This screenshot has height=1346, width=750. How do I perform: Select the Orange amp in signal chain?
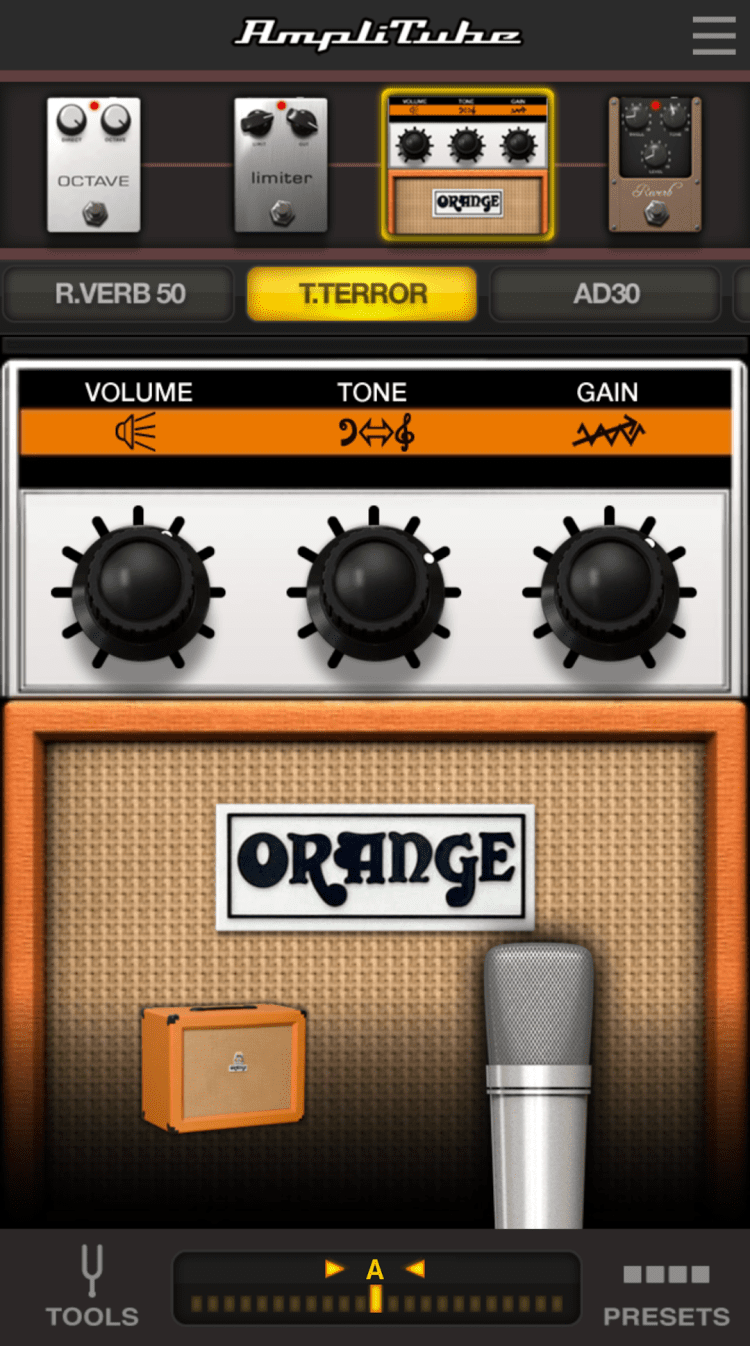pyautogui.click(x=467, y=165)
